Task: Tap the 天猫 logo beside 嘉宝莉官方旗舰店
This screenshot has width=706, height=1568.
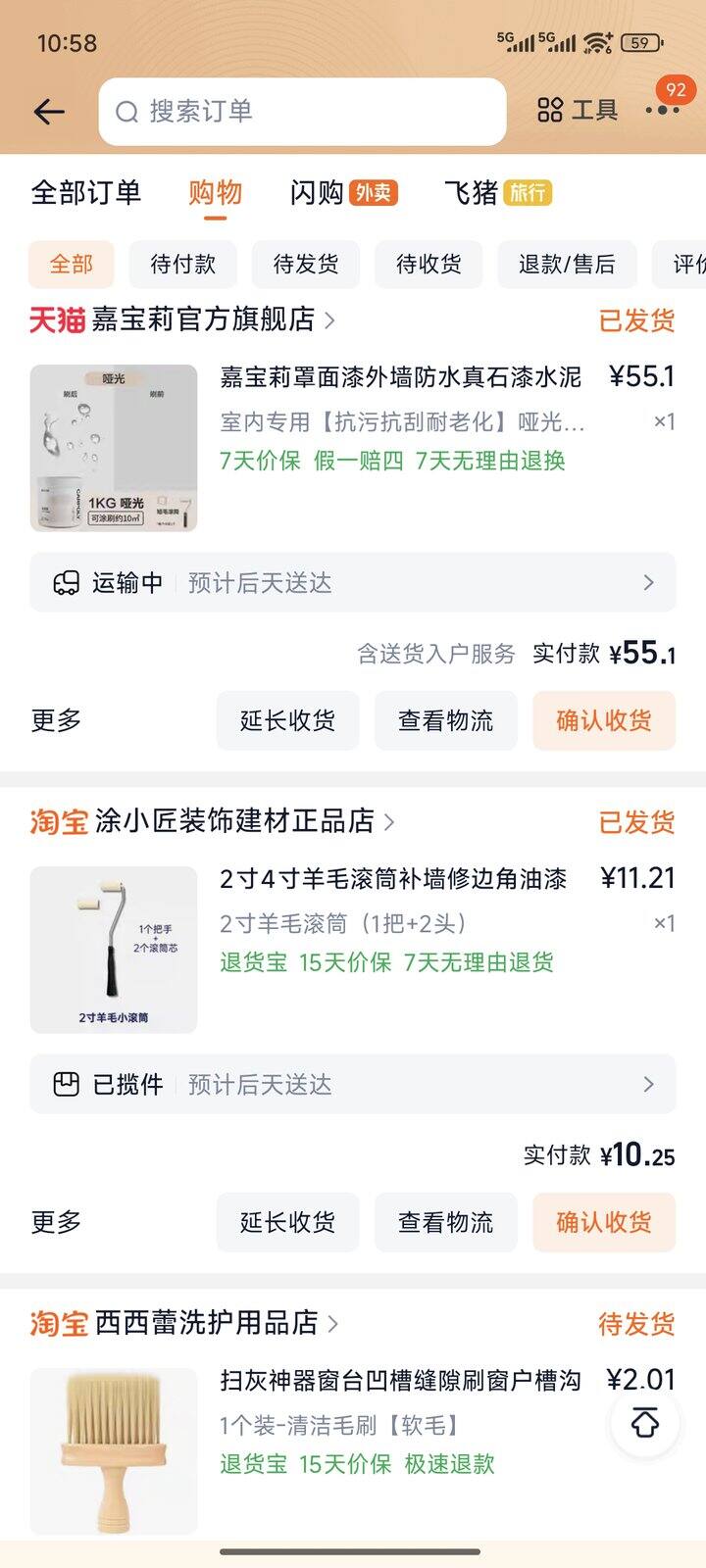Action: (55, 321)
